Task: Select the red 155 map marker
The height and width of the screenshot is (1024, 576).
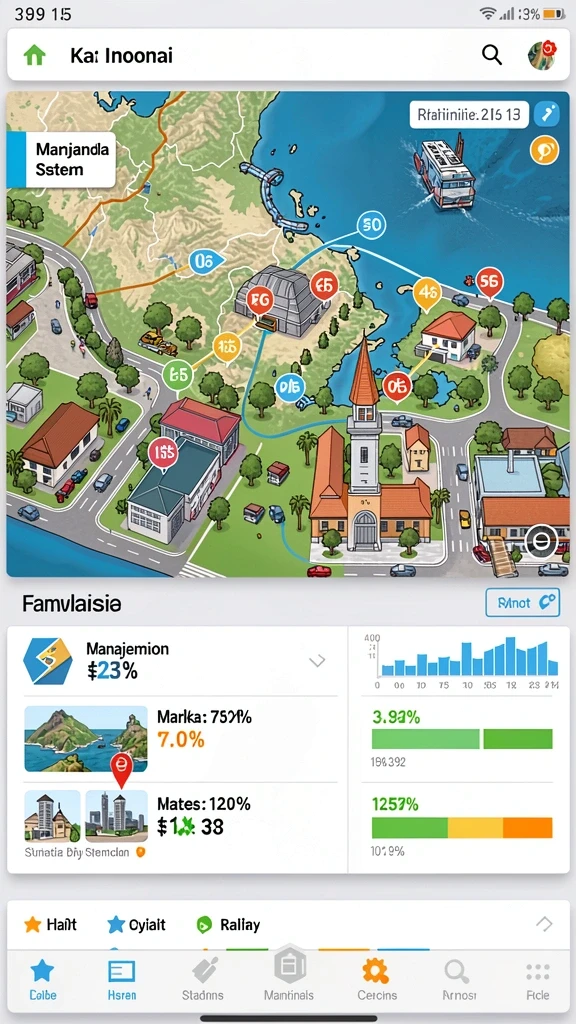Action: pos(163,452)
